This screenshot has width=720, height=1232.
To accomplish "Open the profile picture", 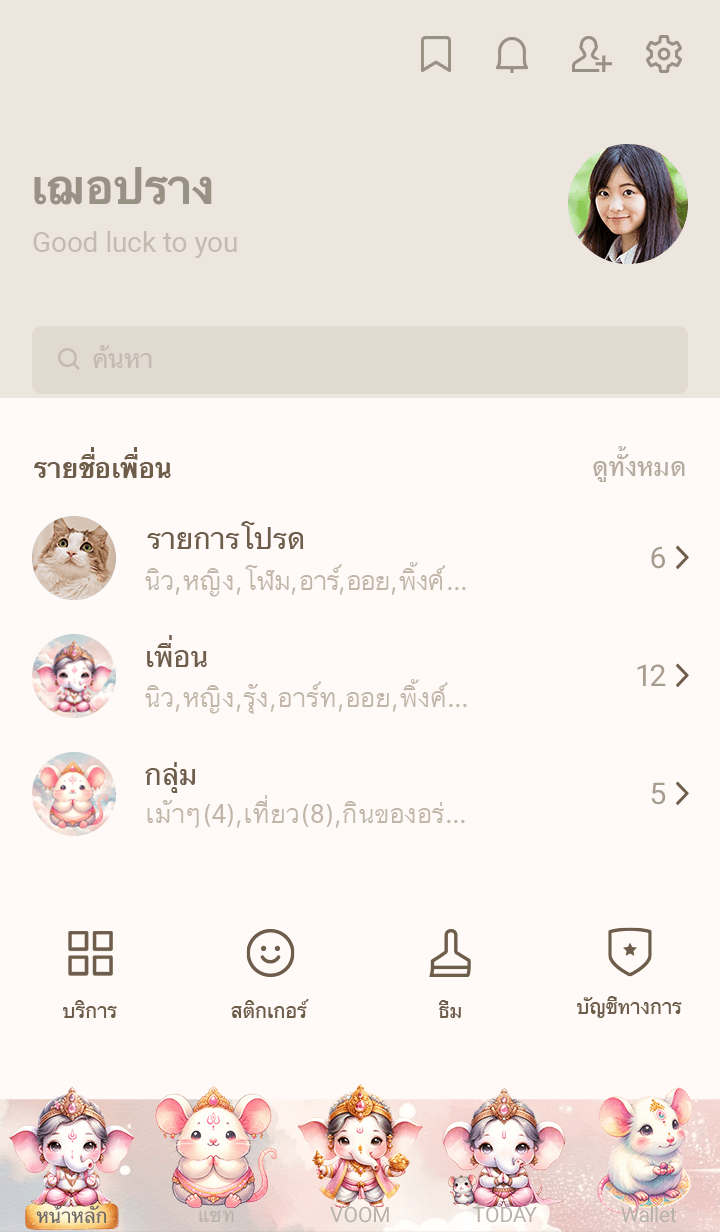I will click(628, 204).
